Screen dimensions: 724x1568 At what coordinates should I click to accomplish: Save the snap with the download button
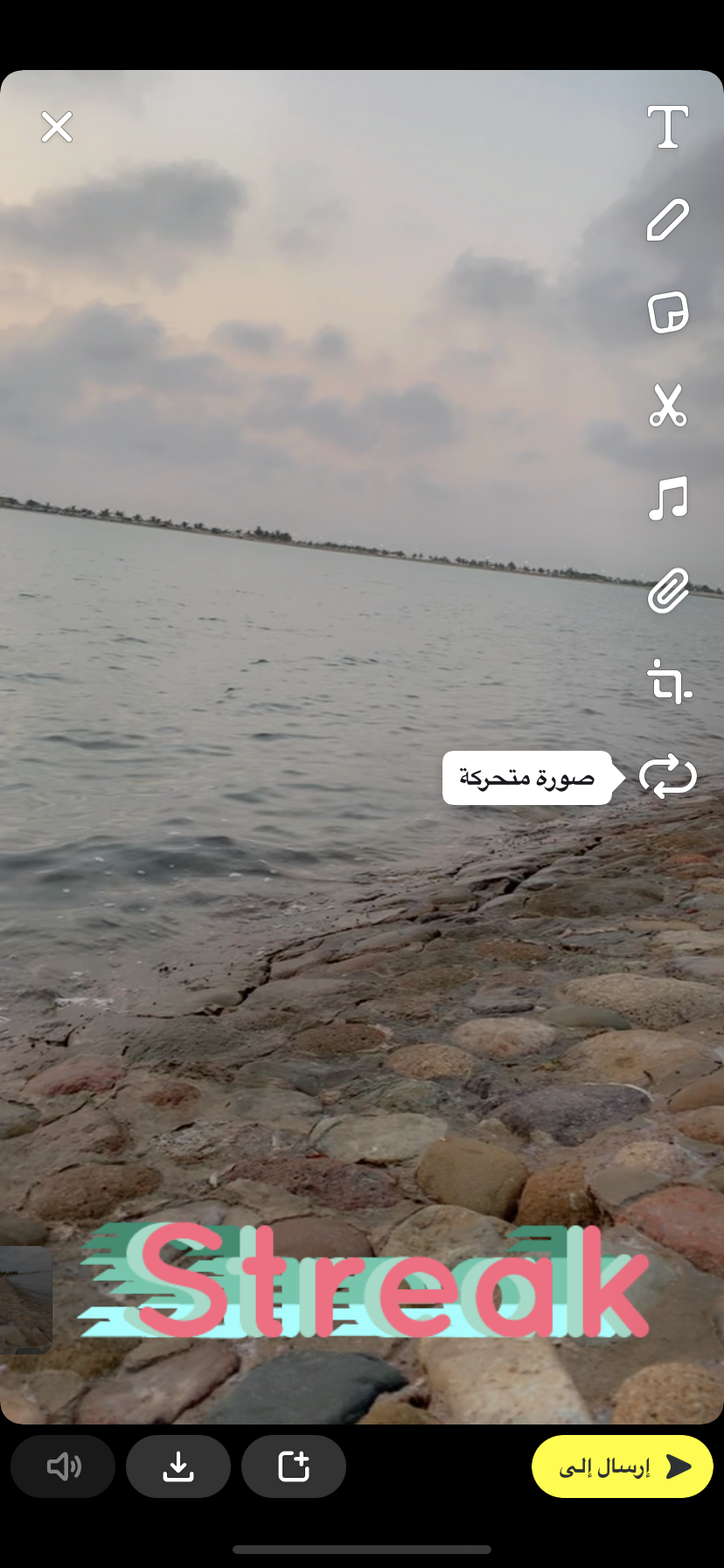[x=178, y=1466]
